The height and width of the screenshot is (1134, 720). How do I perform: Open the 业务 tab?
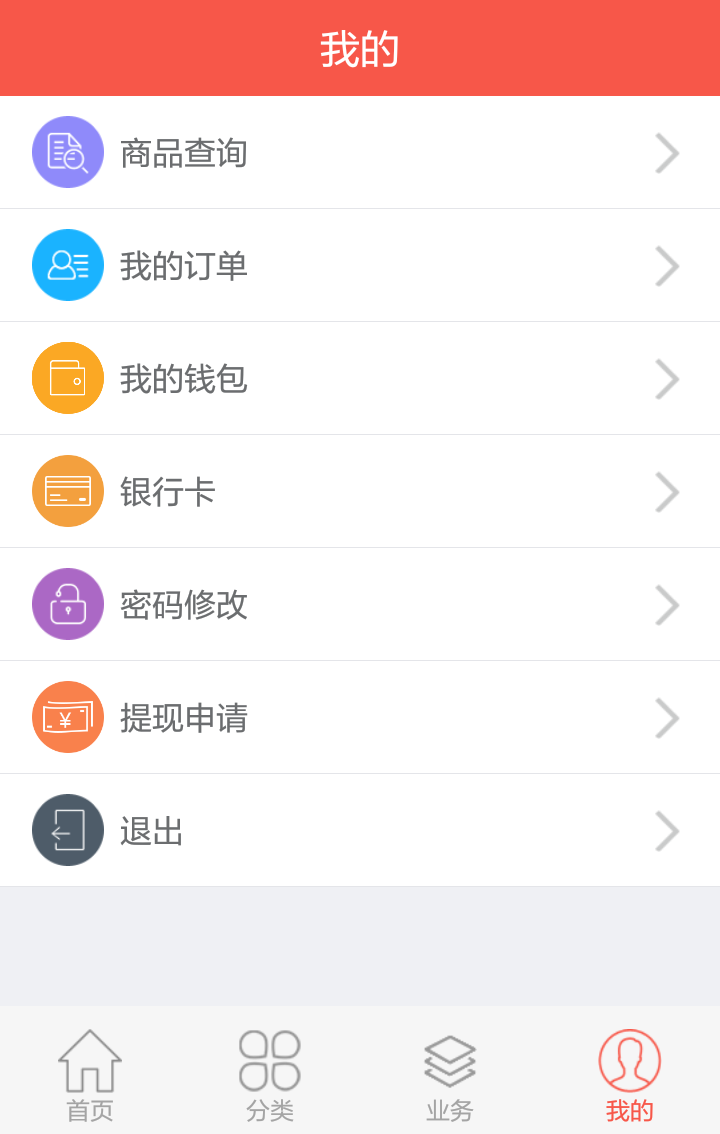click(x=450, y=1075)
